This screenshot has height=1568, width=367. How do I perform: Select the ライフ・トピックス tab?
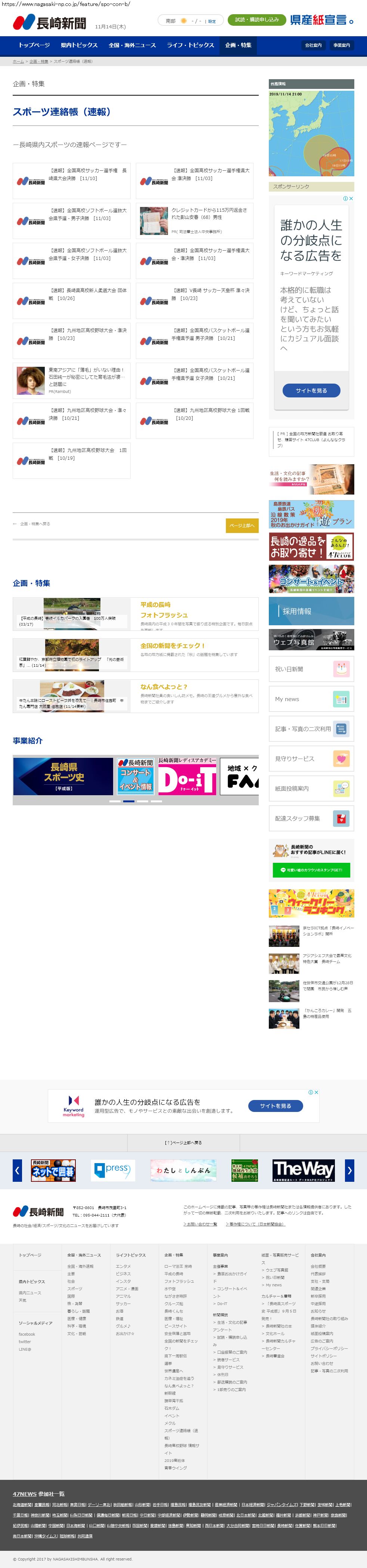pyautogui.click(x=190, y=45)
